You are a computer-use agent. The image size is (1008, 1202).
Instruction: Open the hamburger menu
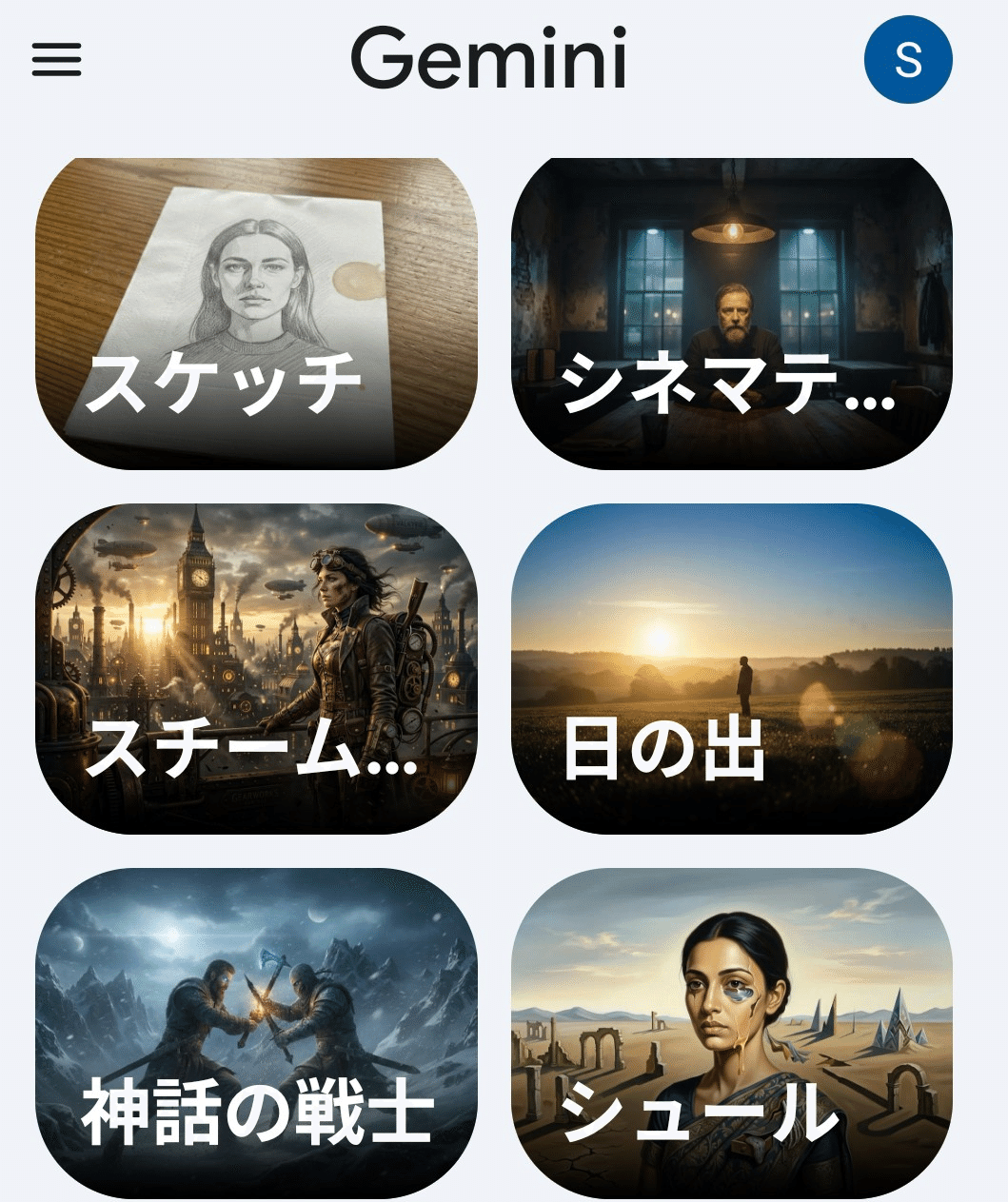point(57,60)
